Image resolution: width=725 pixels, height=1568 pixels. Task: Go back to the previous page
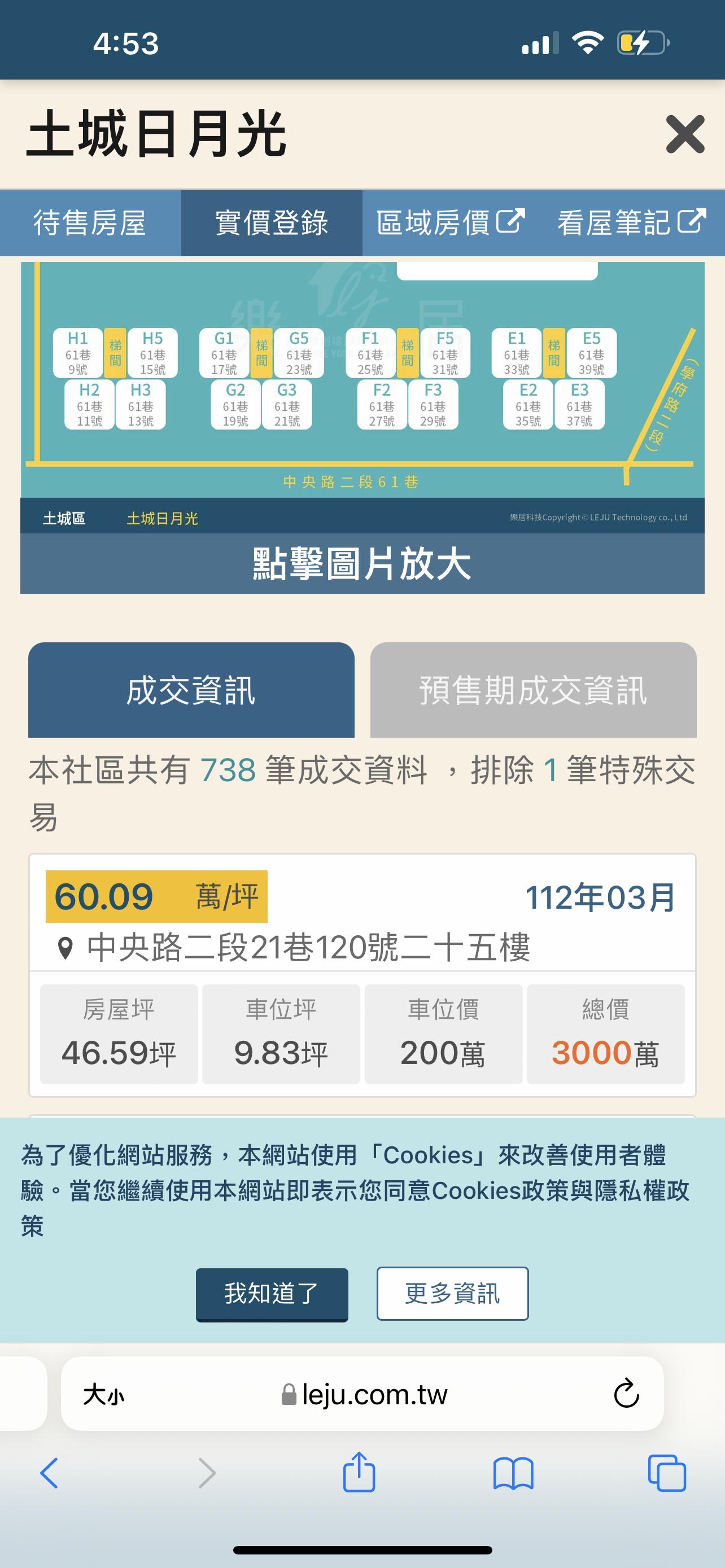49,1474
